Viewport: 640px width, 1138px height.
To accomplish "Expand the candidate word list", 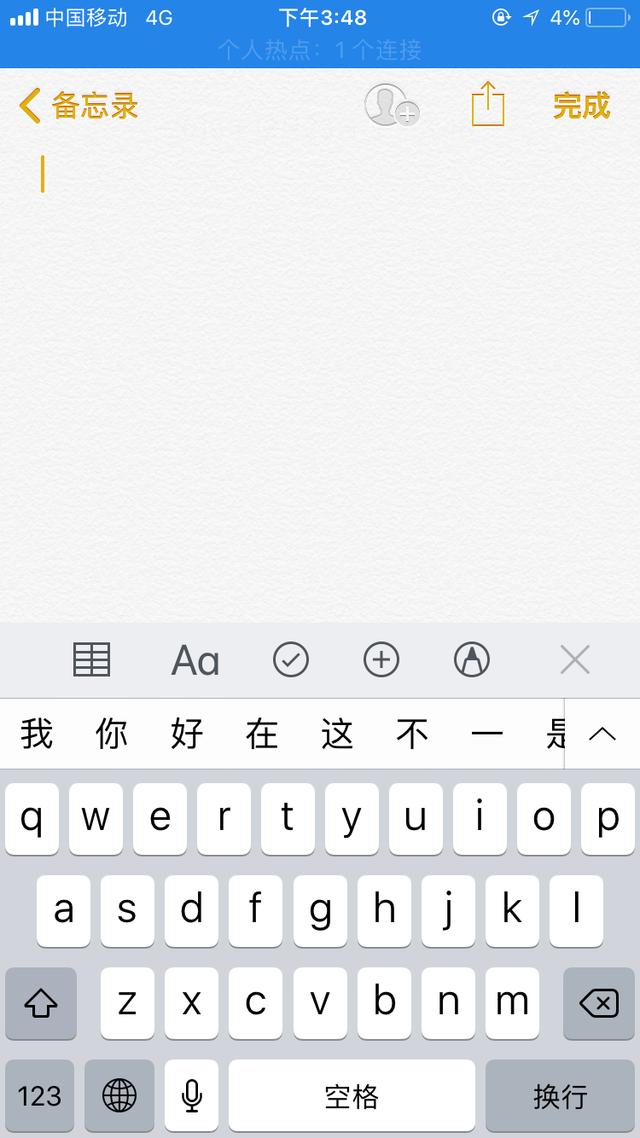I will (x=602, y=734).
